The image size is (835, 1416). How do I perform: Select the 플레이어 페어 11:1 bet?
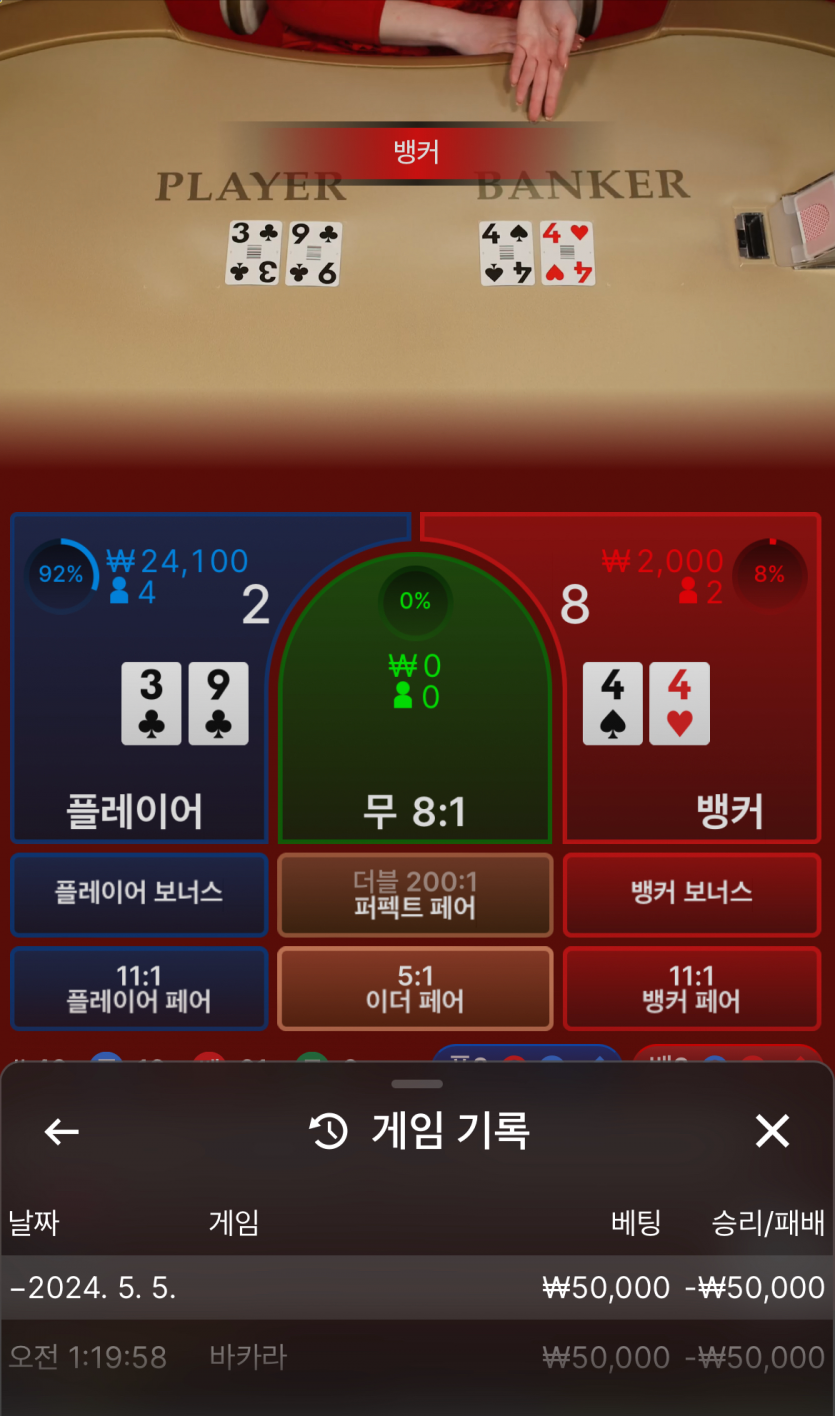(x=139, y=988)
